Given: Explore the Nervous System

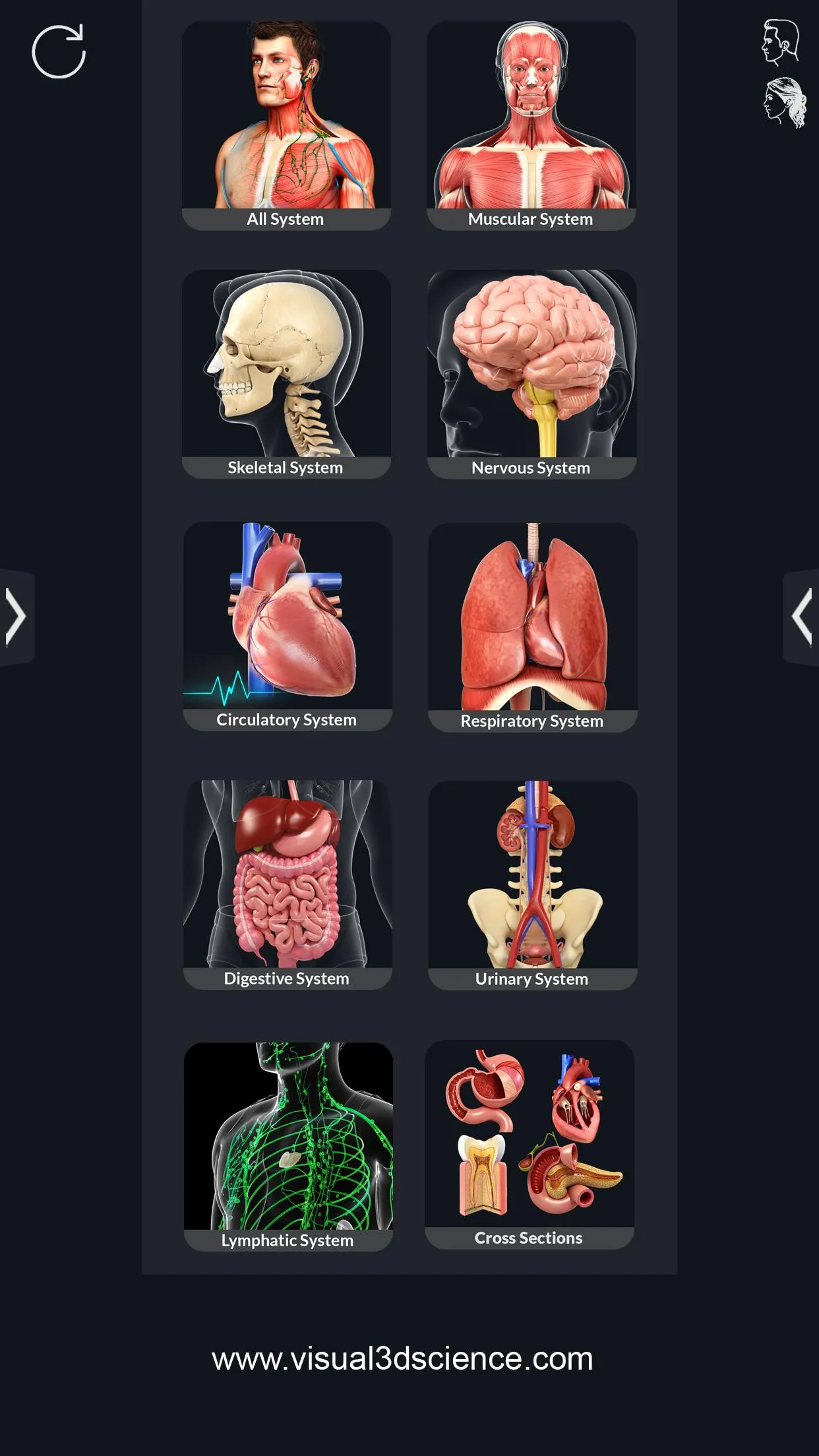Looking at the screenshot, I should pos(531,374).
